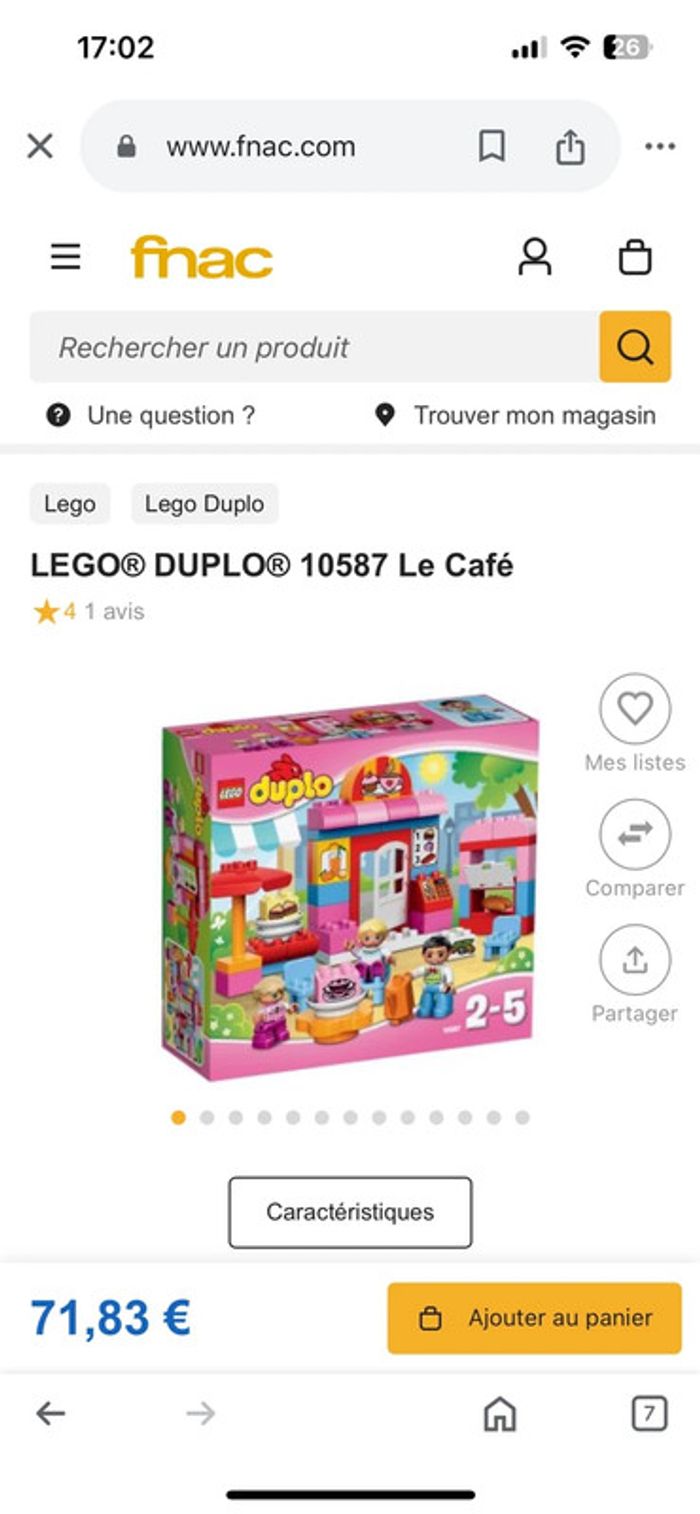Open the 1 avis review link
The image size is (700, 1514).
click(114, 611)
